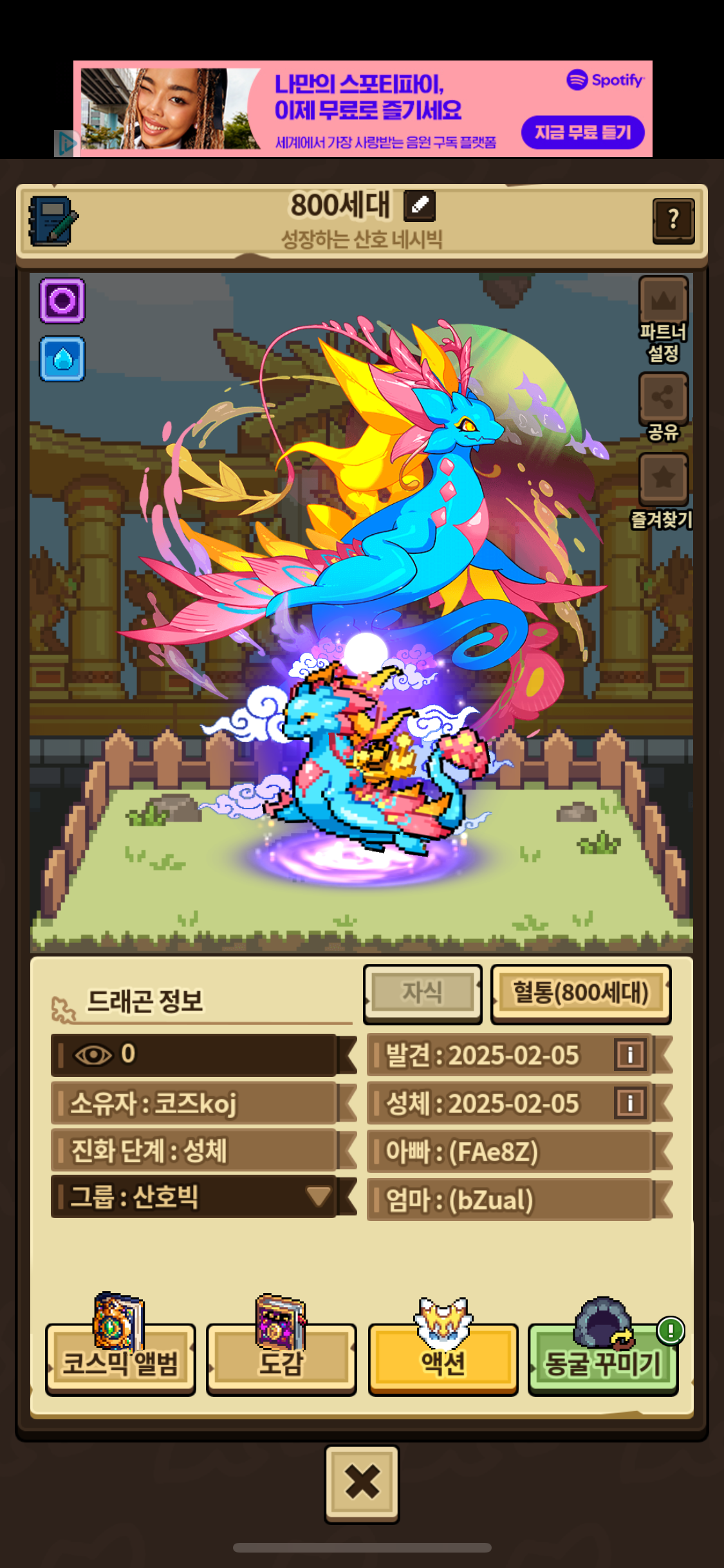Open mother dragon bZual
Viewport: 724px width, 1568px height.
[519, 1200]
